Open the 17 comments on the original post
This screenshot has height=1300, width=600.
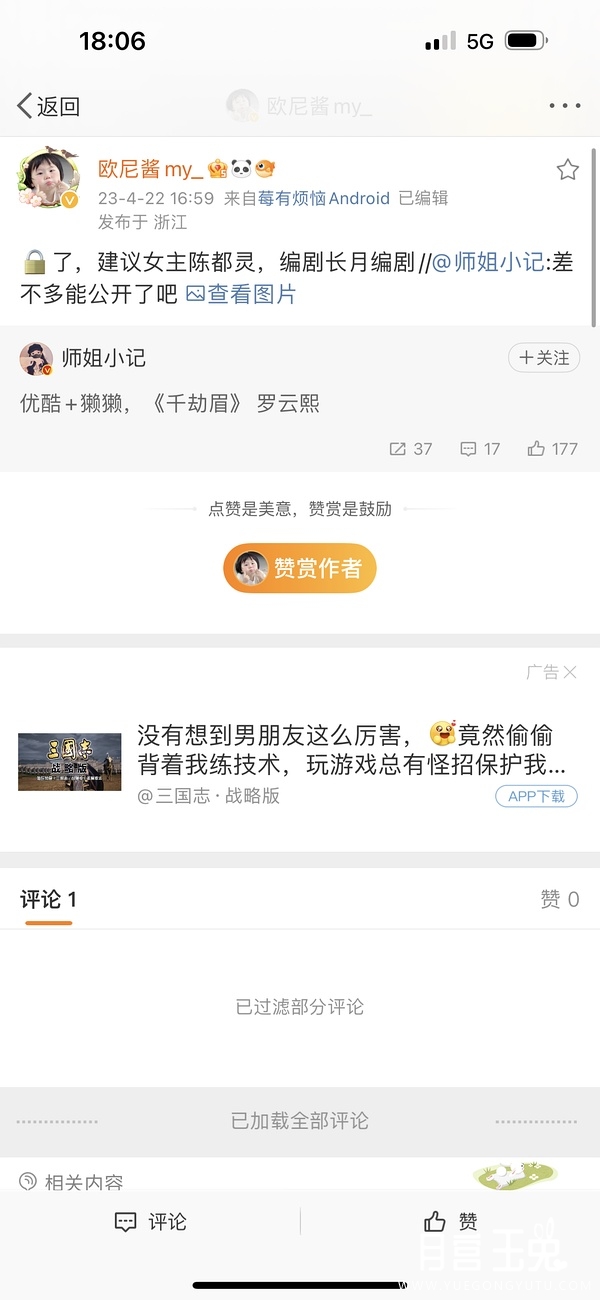[480, 449]
